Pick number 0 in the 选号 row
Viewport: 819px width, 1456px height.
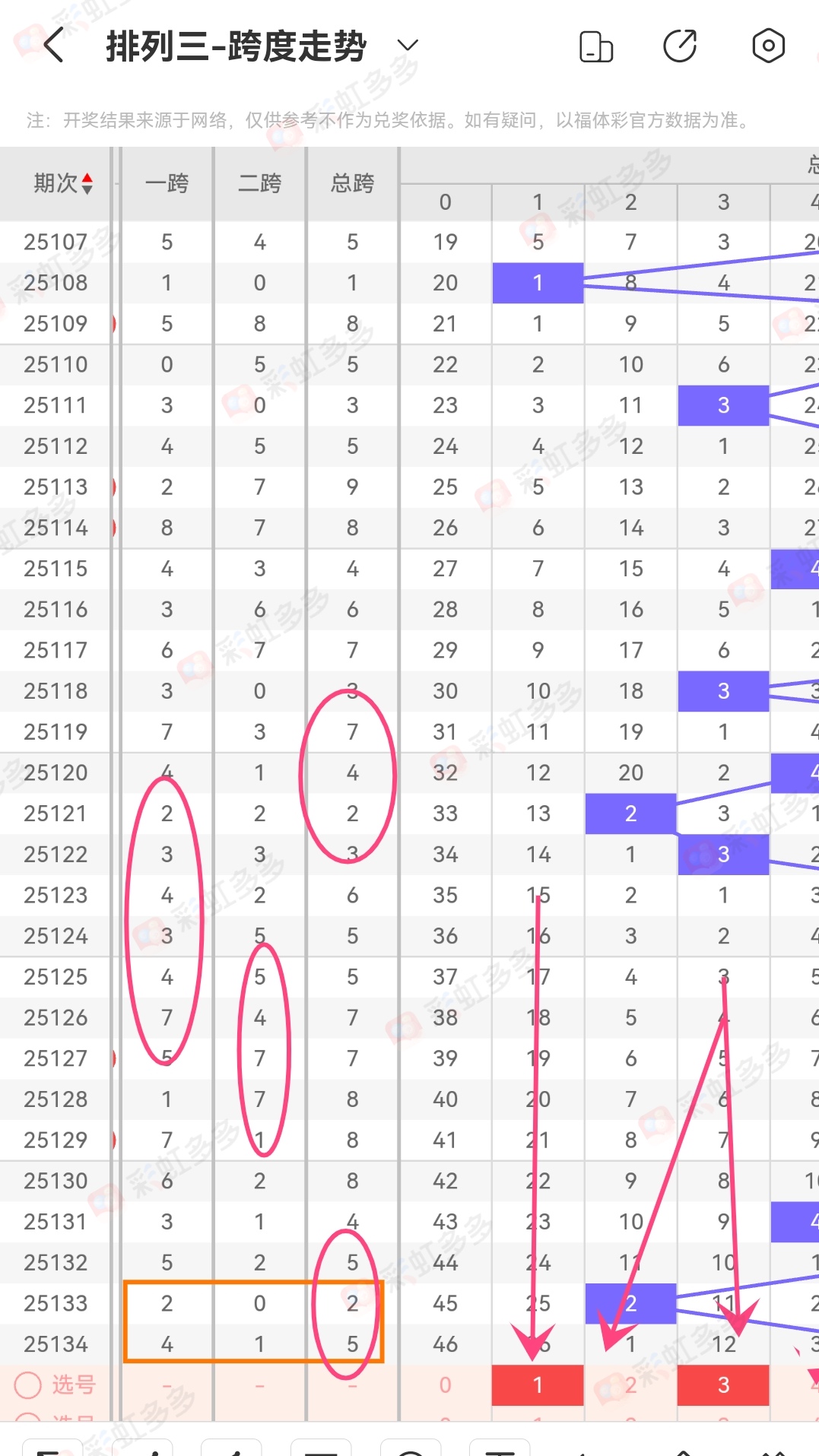coord(446,1385)
